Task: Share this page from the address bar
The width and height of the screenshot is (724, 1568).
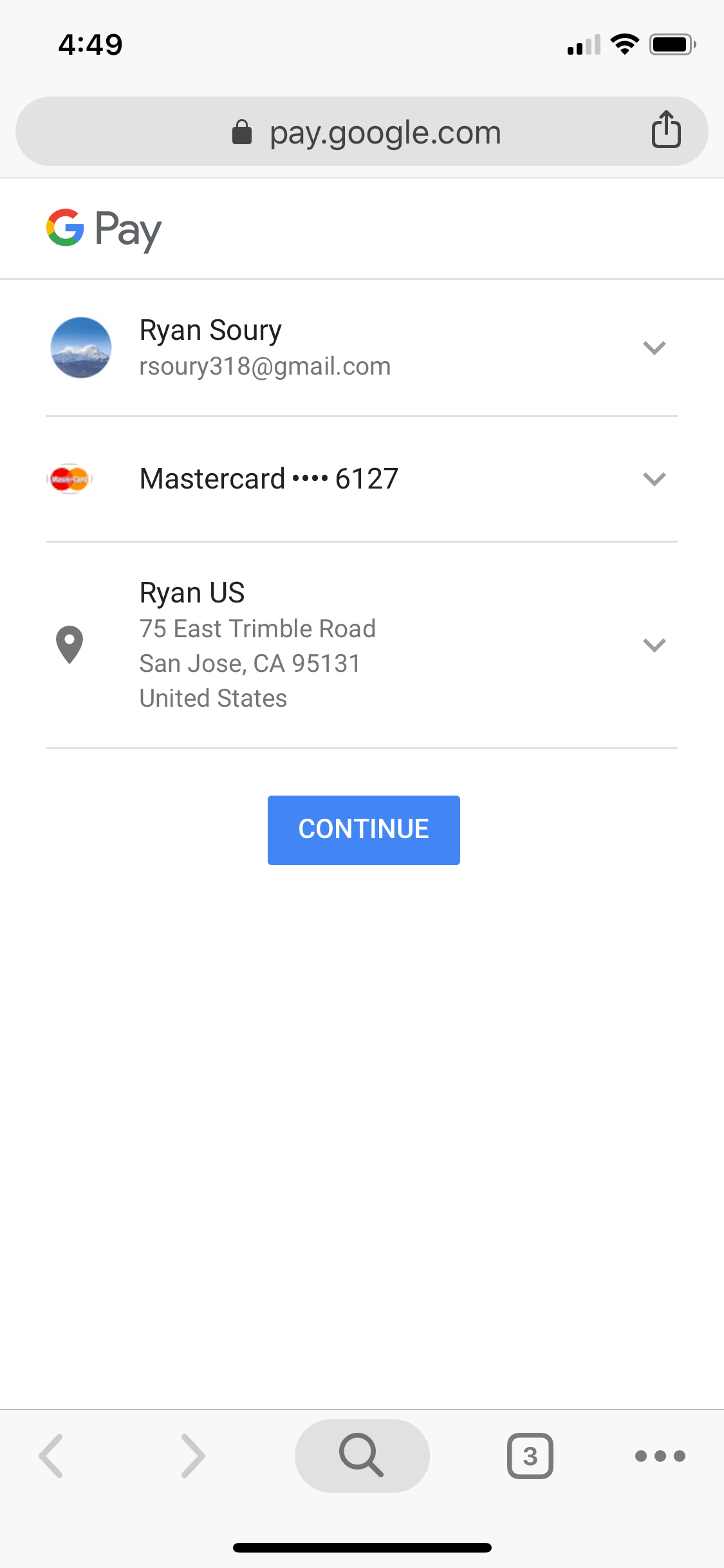Action: pos(666,131)
